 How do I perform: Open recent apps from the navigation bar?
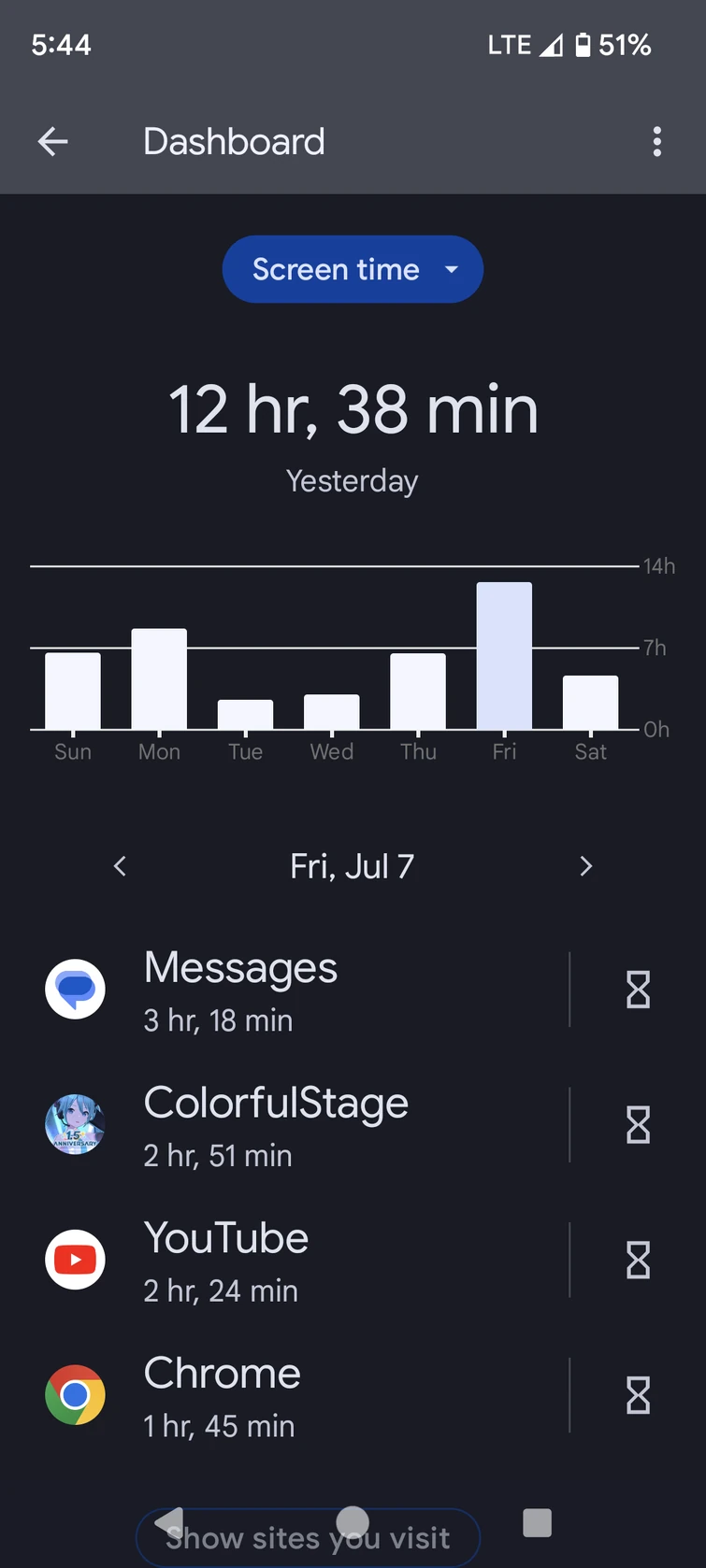pyautogui.click(x=537, y=1522)
